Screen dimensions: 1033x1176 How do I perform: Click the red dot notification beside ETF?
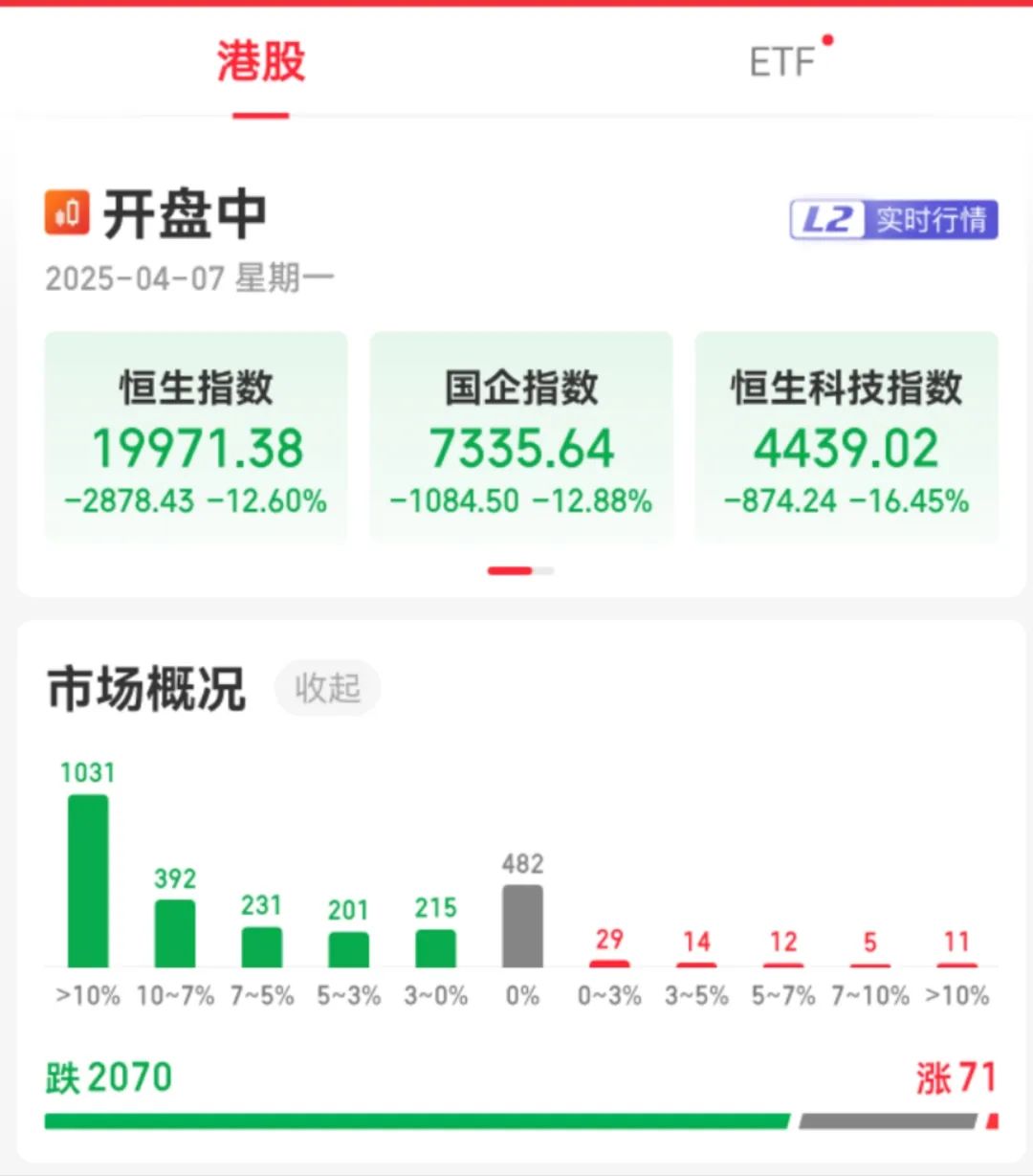pos(828,40)
